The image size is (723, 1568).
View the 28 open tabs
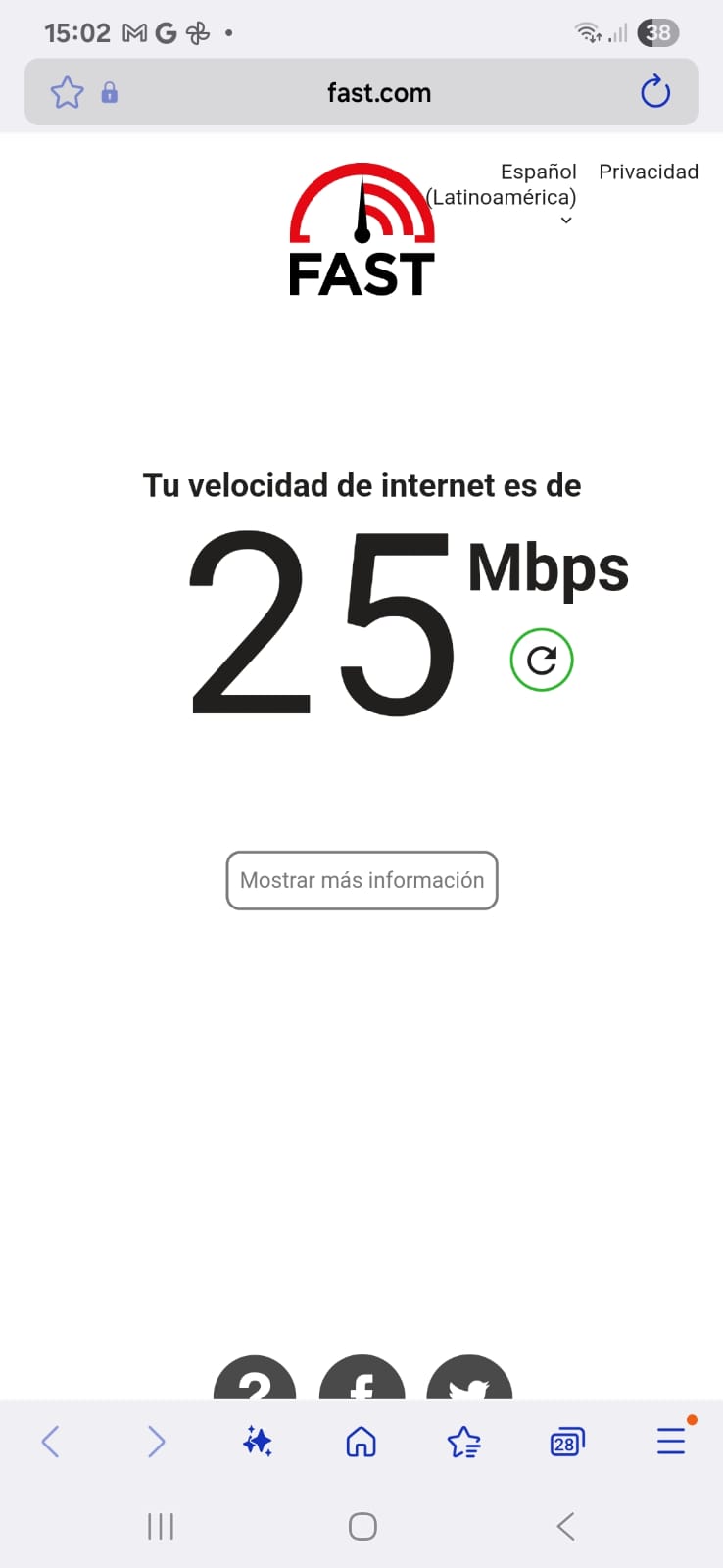567,1442
